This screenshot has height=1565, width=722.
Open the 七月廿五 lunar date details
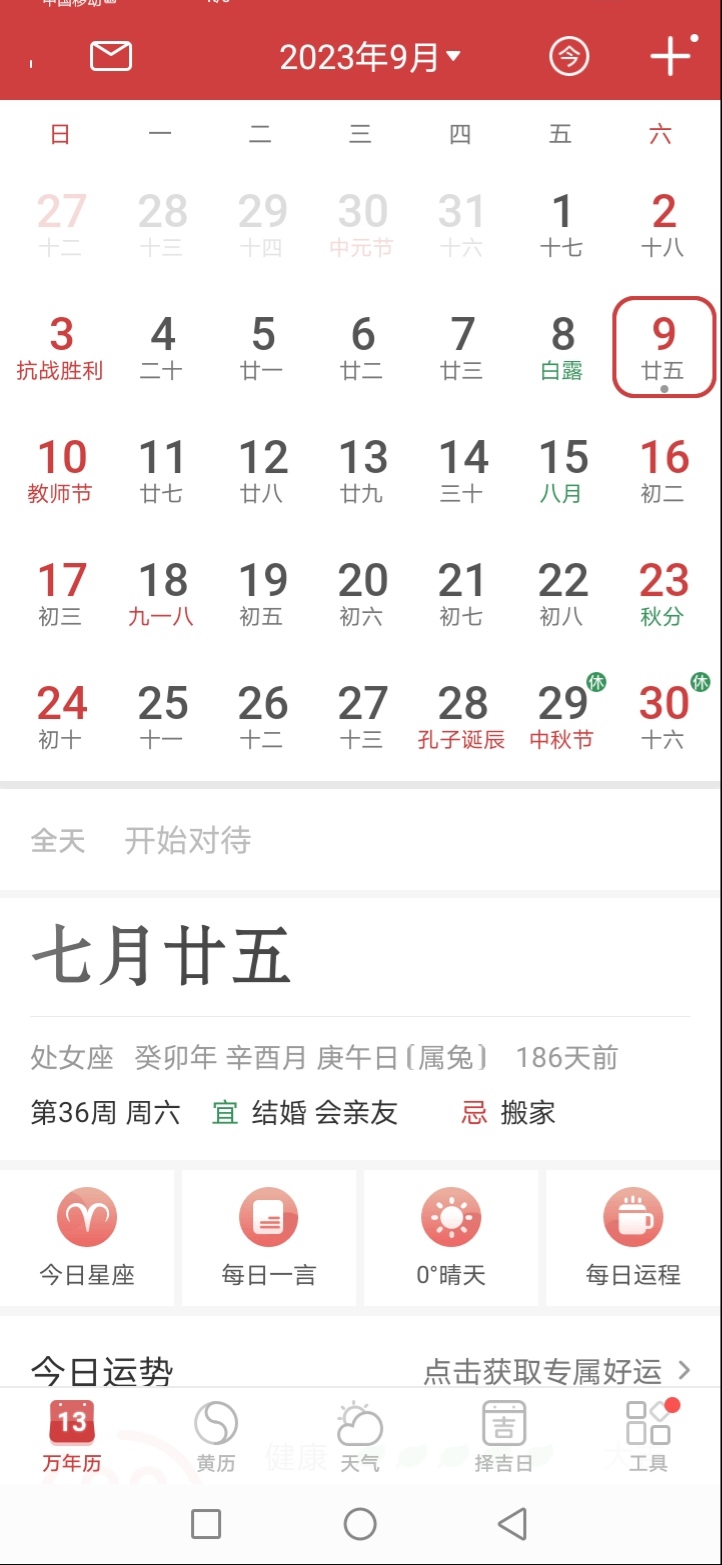pos(162,956)
